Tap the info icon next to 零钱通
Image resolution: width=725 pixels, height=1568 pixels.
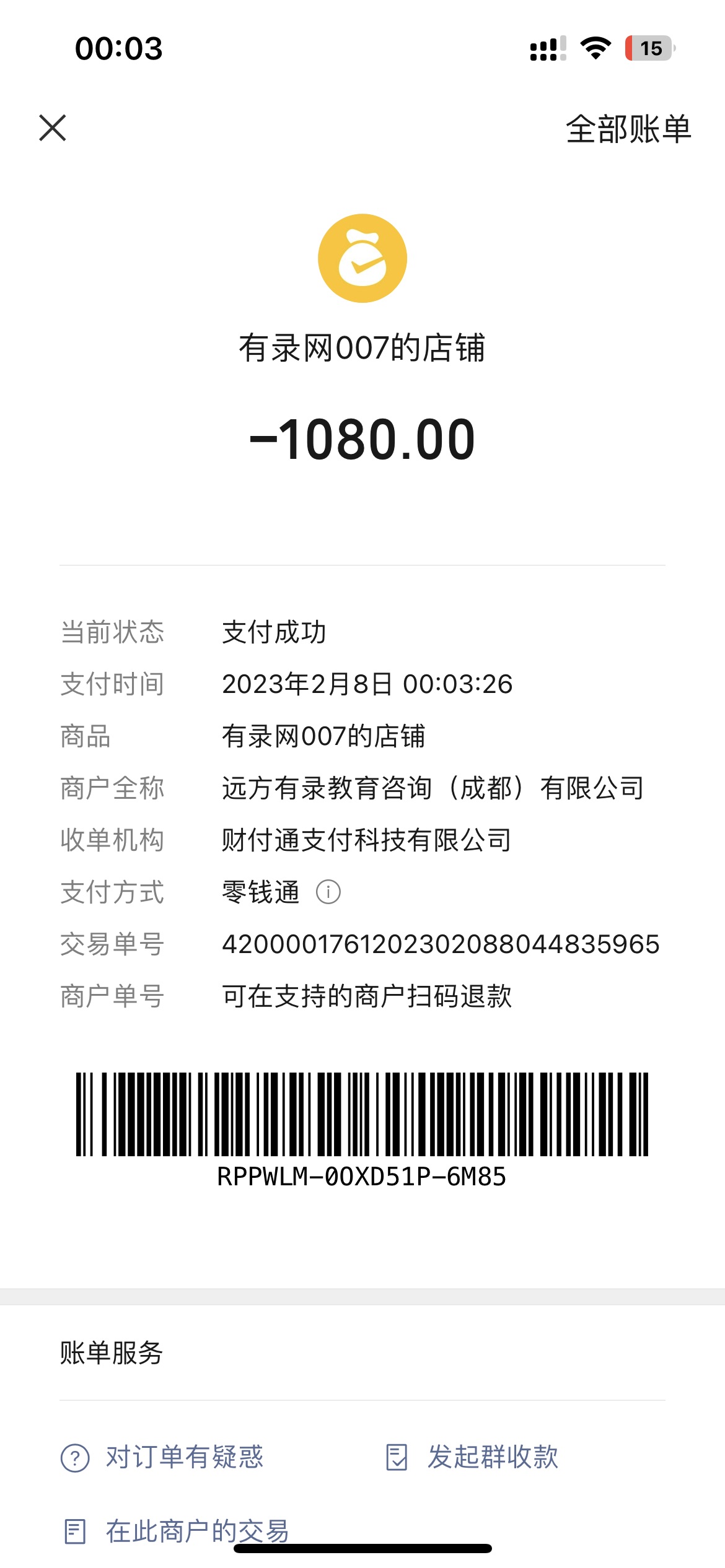tap(328, 892)
